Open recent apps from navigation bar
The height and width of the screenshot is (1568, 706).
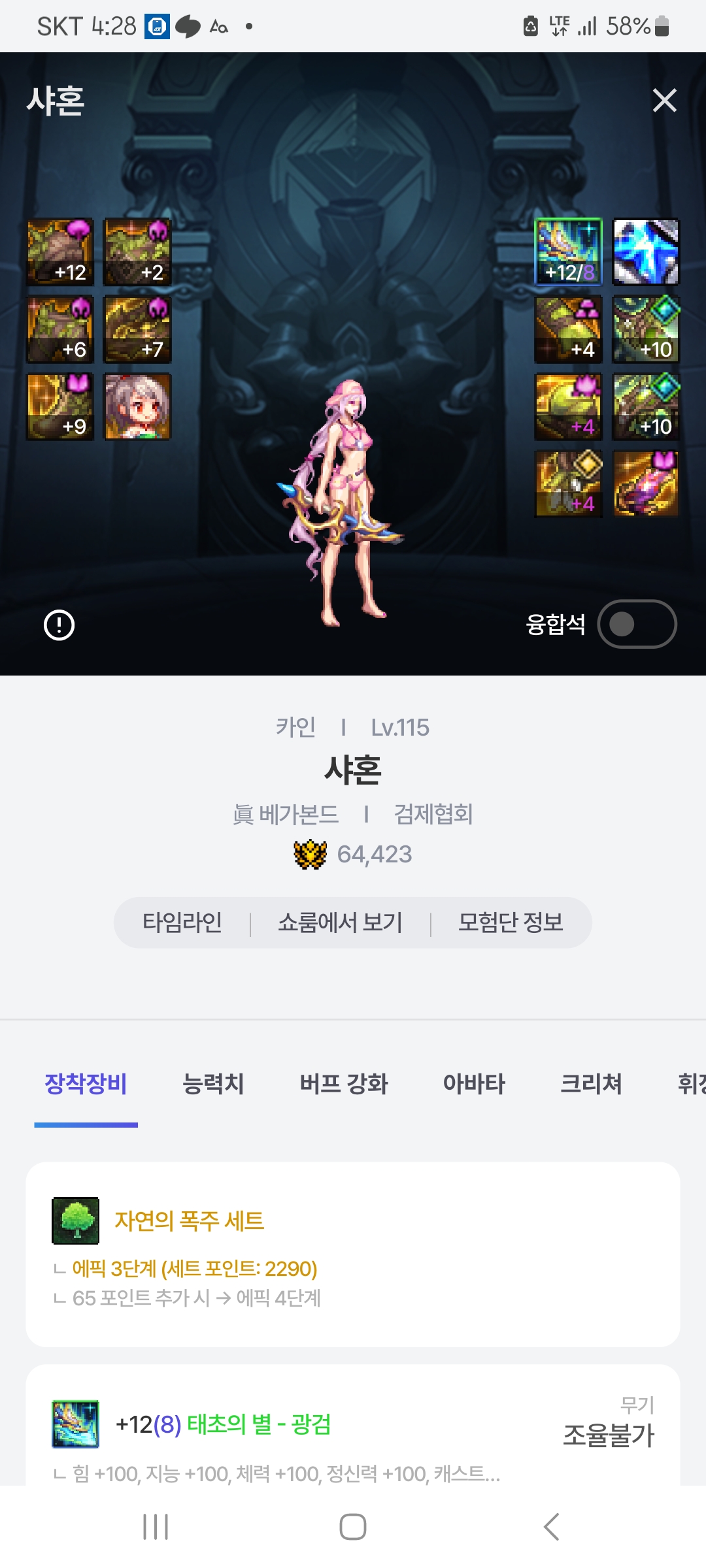click(x=156, y=1527)
